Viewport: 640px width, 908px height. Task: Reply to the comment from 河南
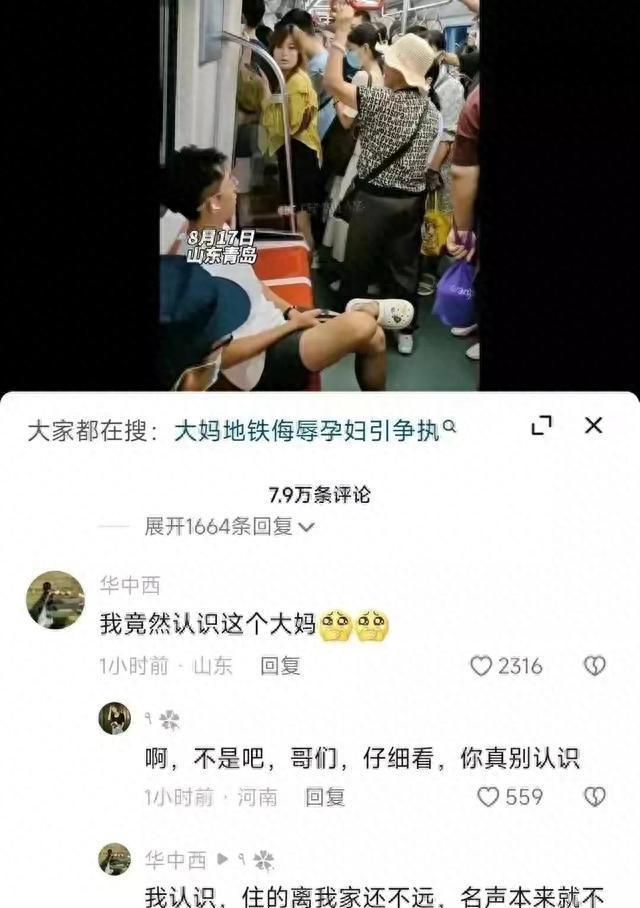click(325, 797)
